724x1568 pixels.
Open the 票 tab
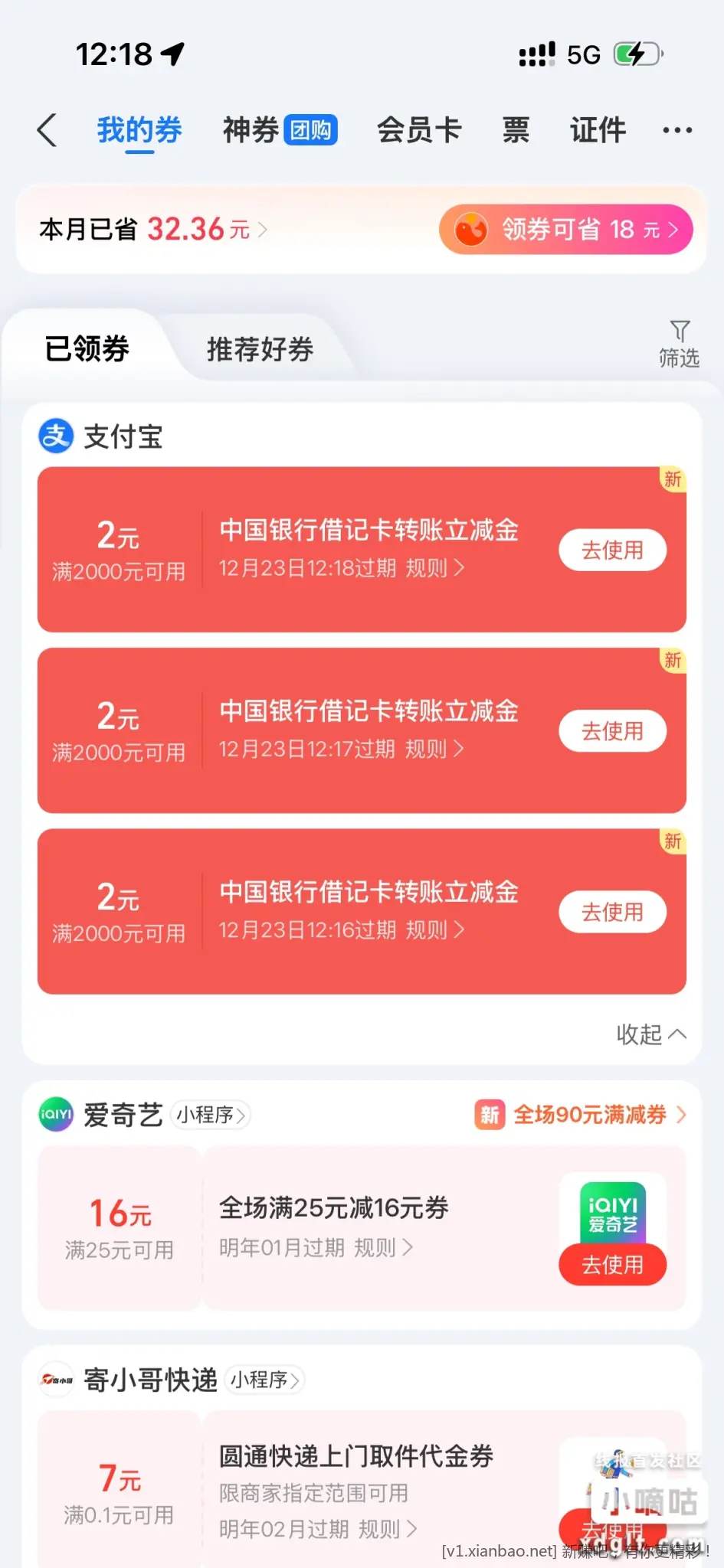click(516, 130)
